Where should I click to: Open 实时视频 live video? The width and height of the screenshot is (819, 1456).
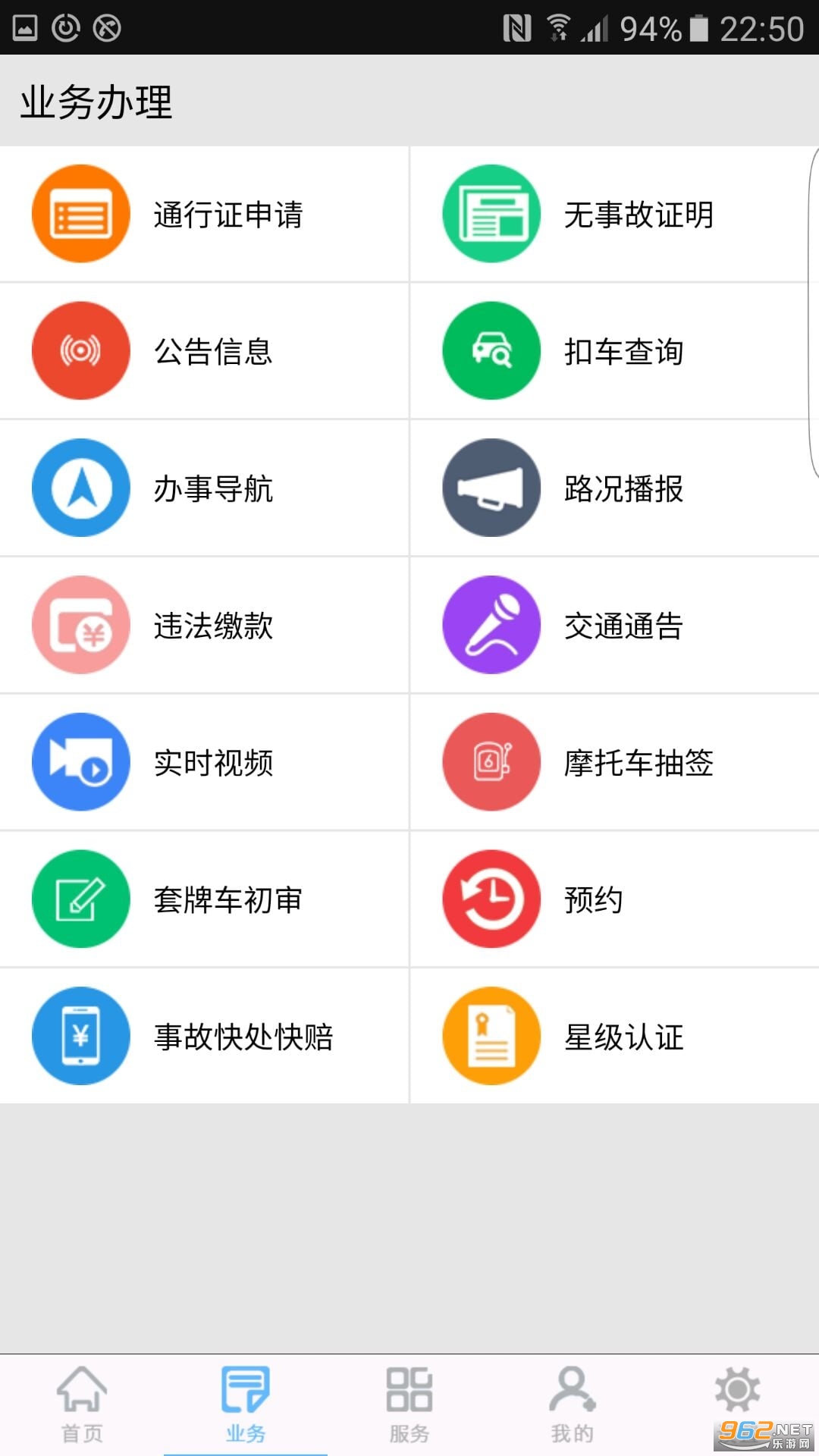(205, 762)
